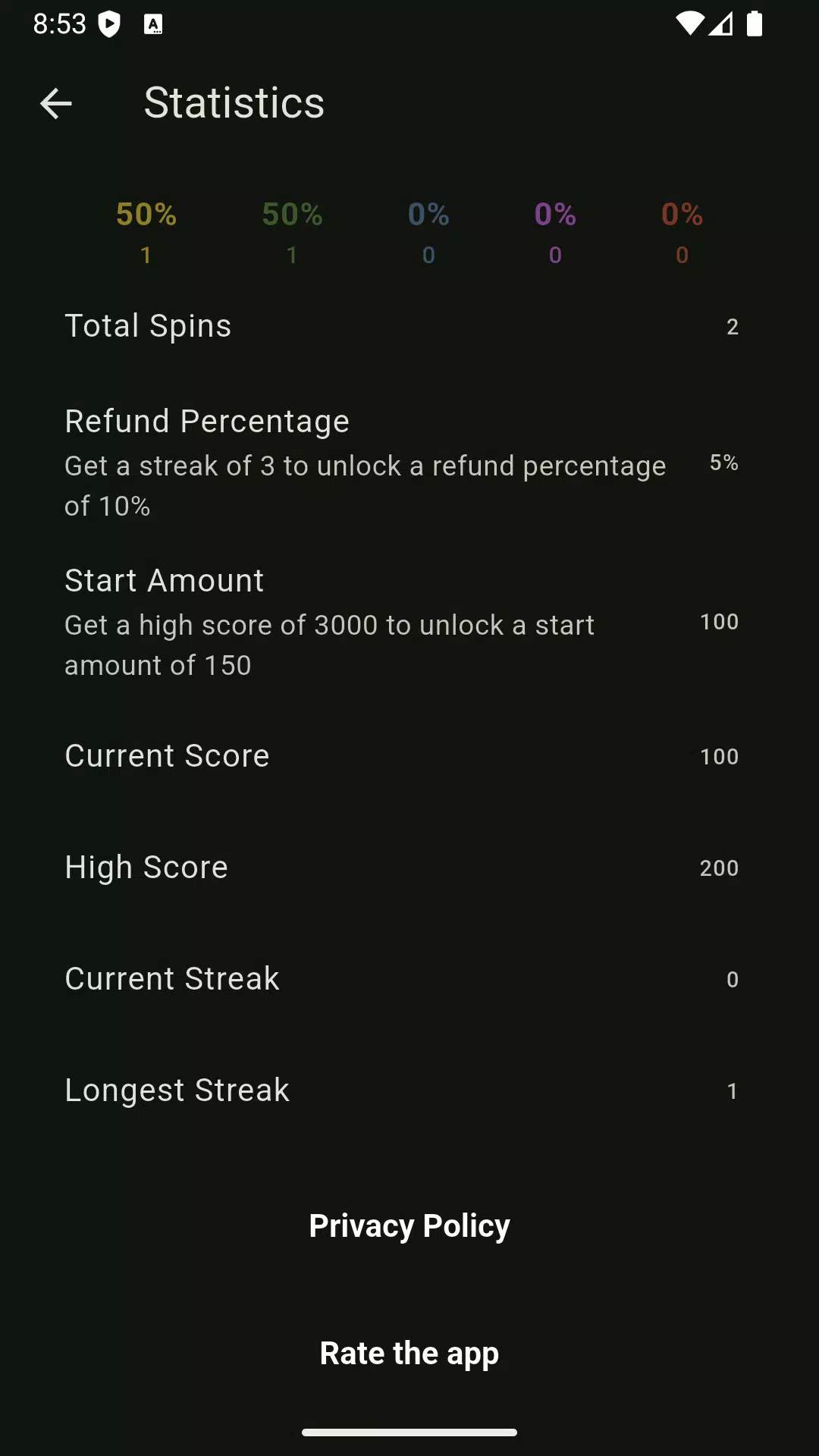This screenshot has height=1456, width=819.
Task: Go back from the Statistics screen
Action: 55,103
